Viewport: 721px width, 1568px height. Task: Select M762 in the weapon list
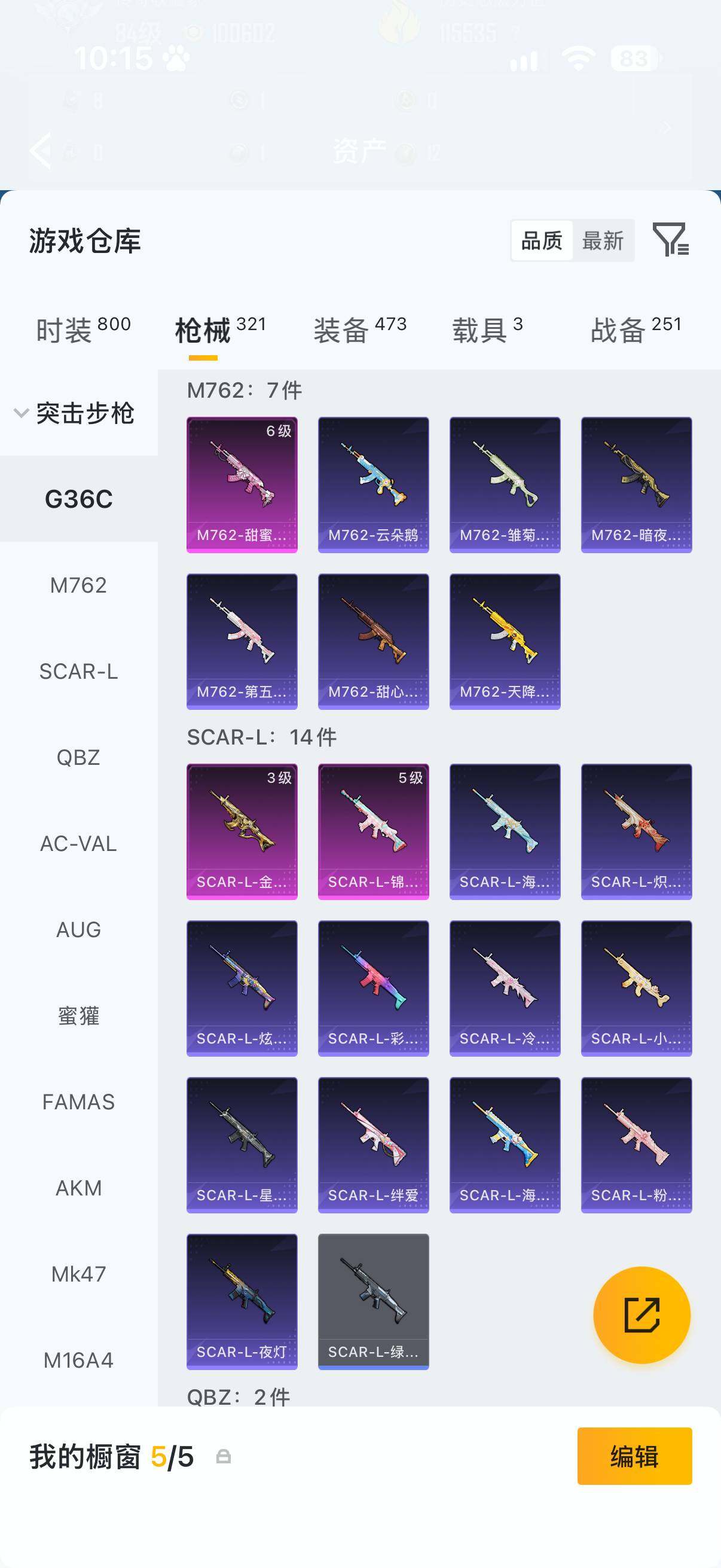78,585
